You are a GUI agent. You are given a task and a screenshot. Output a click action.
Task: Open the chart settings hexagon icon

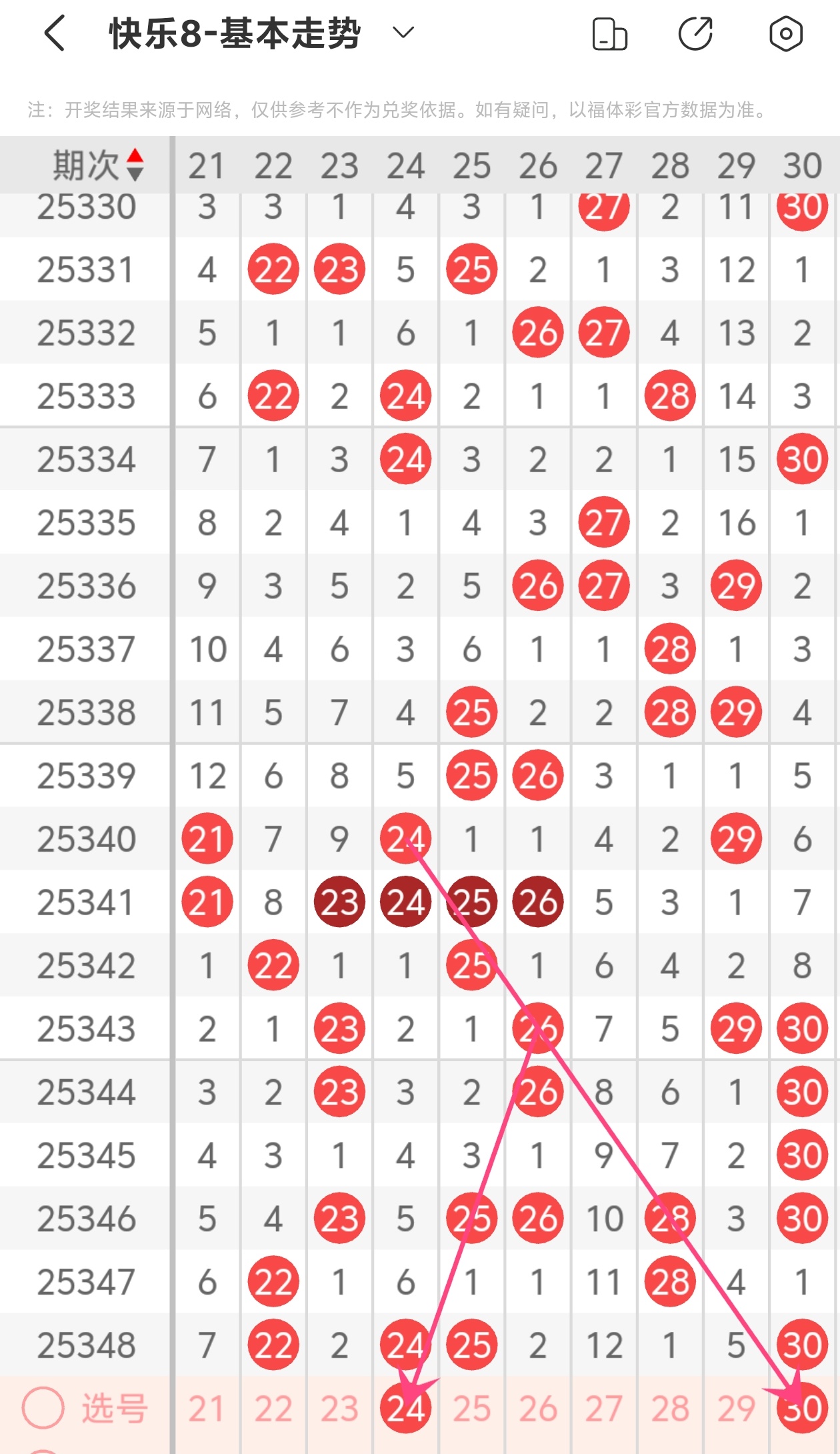785,33
